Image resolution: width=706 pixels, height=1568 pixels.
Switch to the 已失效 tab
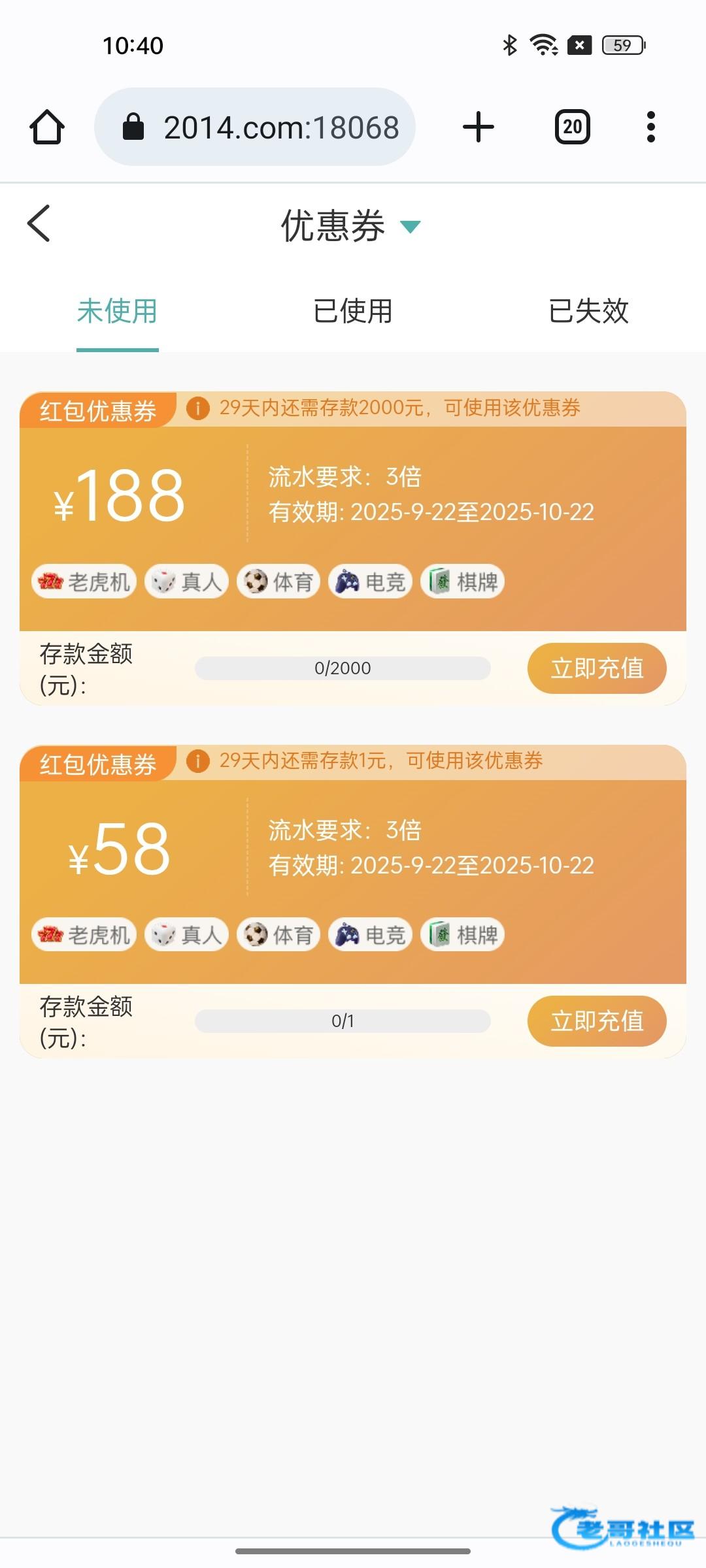588,311
